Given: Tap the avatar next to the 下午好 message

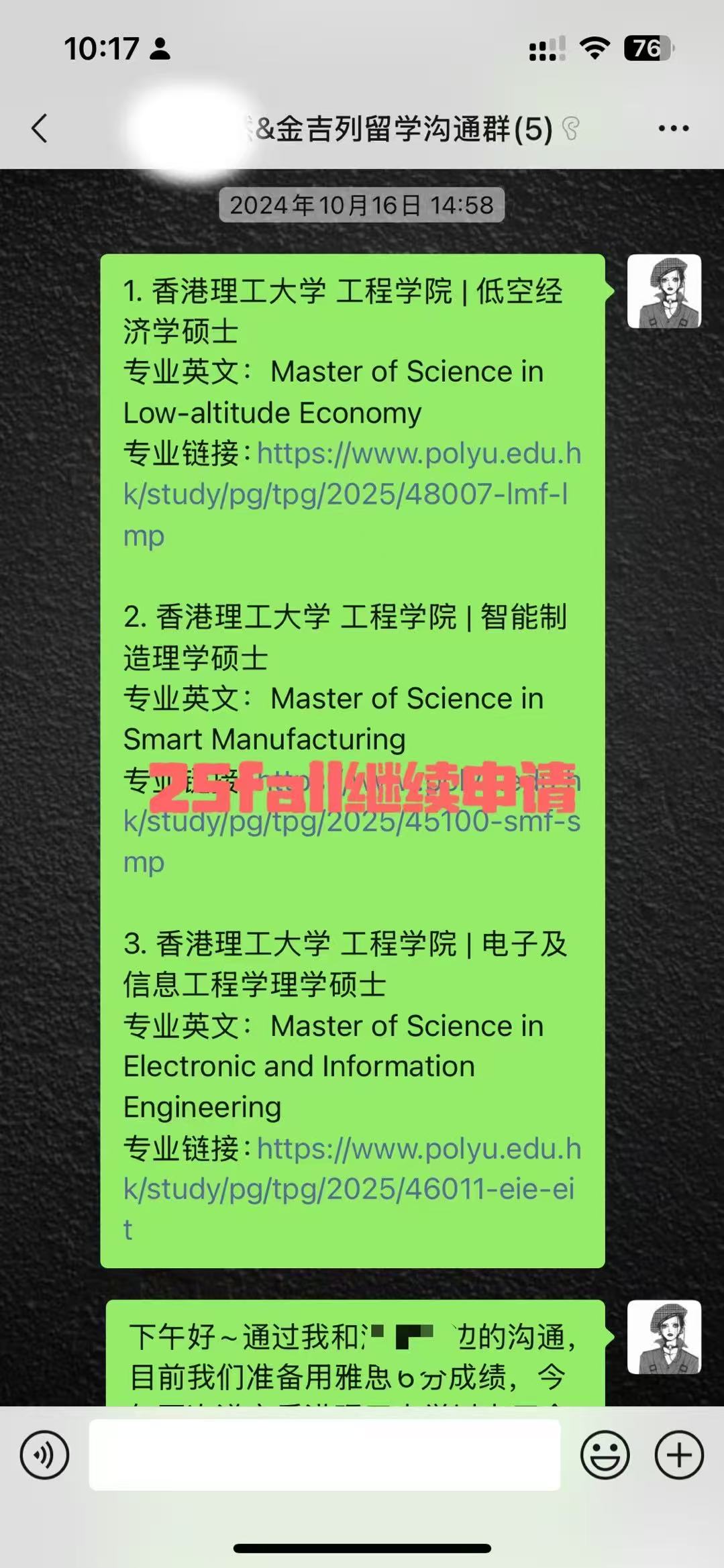Looking at the screenshot, I should 664,1337.
